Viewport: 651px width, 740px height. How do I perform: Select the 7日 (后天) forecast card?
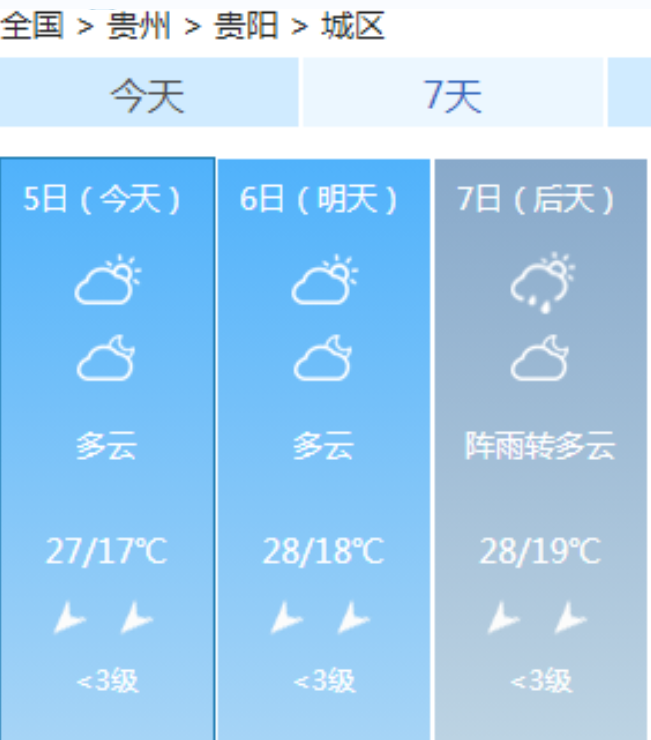(540, 448)
